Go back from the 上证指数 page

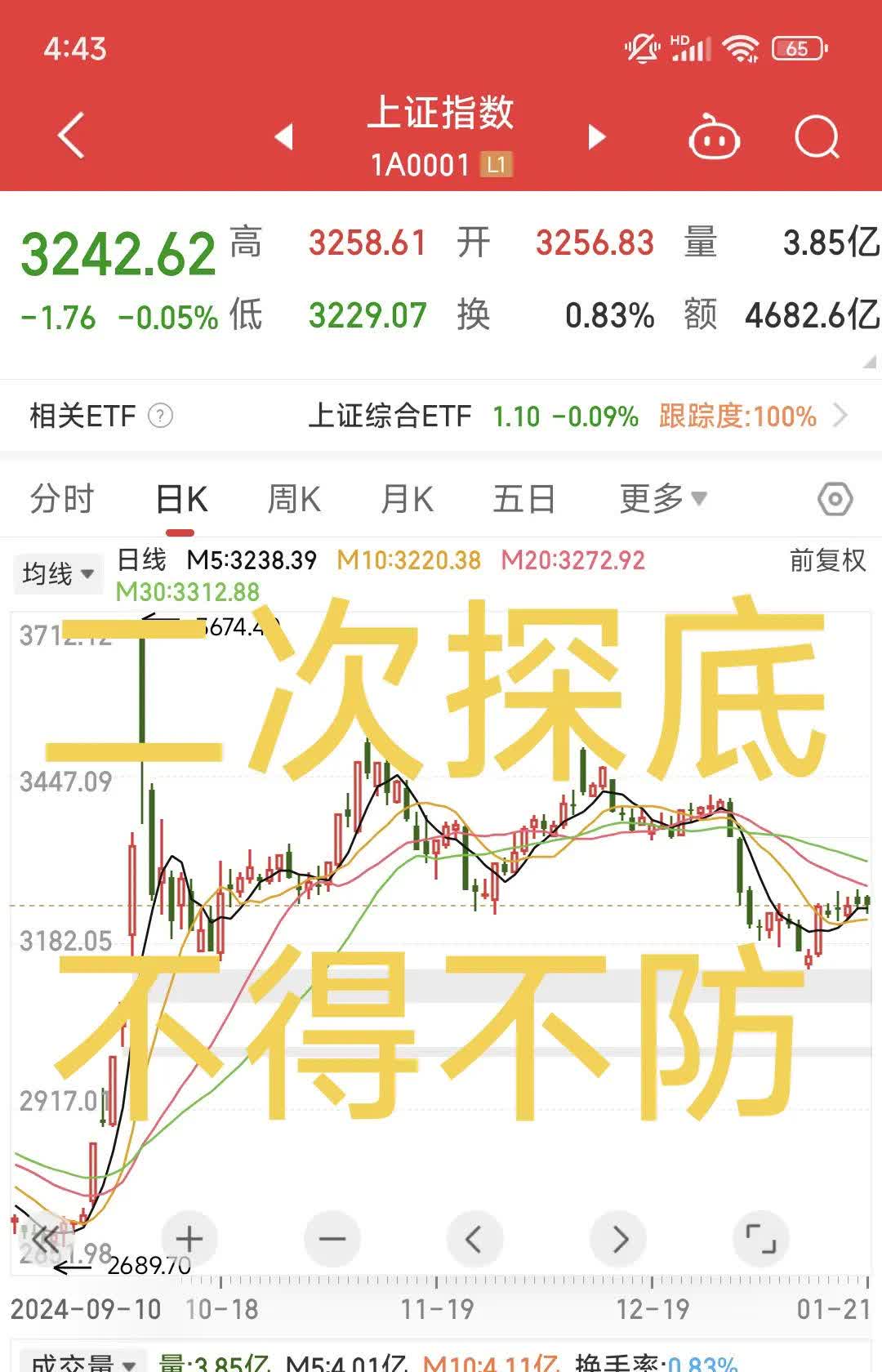(x=72, y=136)
